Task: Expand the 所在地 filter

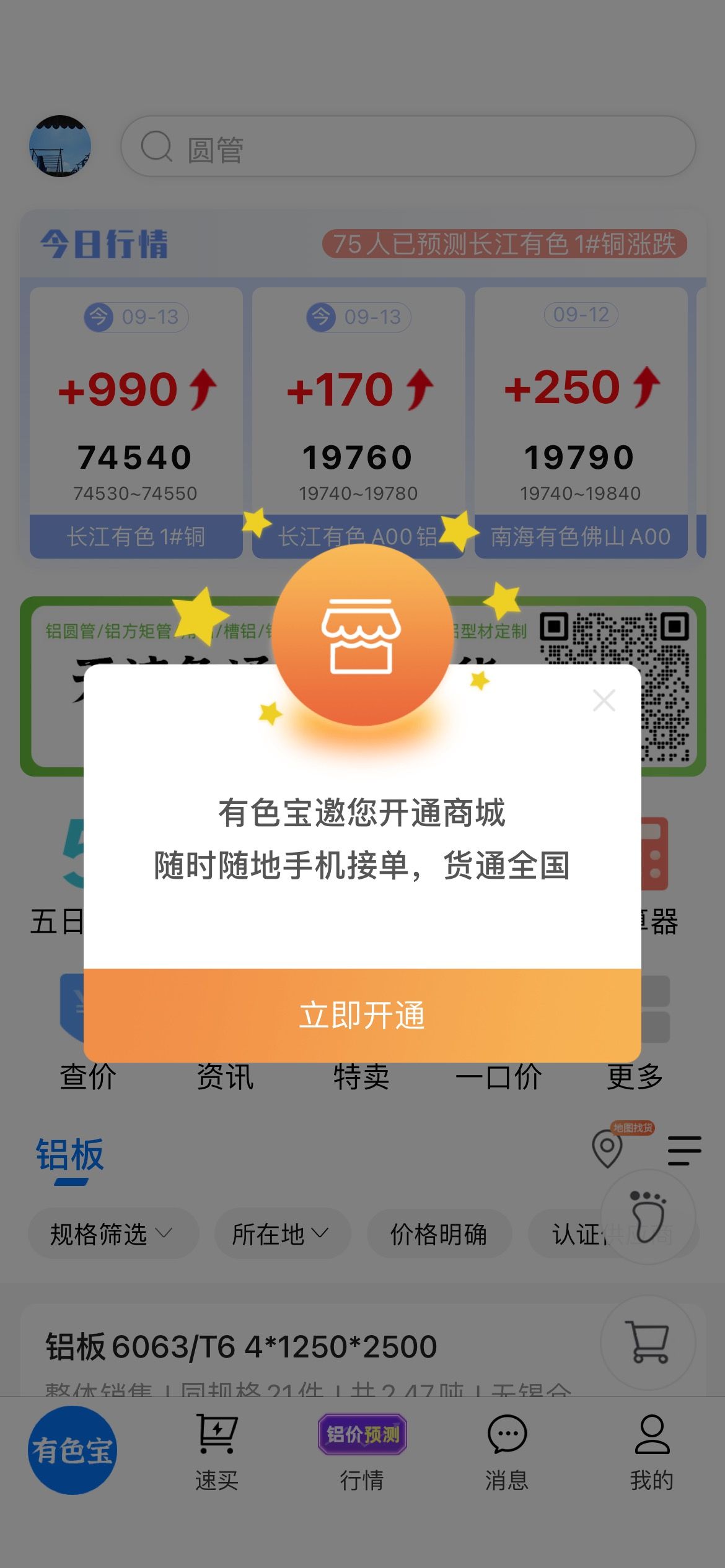Action: coord(283,1234)
